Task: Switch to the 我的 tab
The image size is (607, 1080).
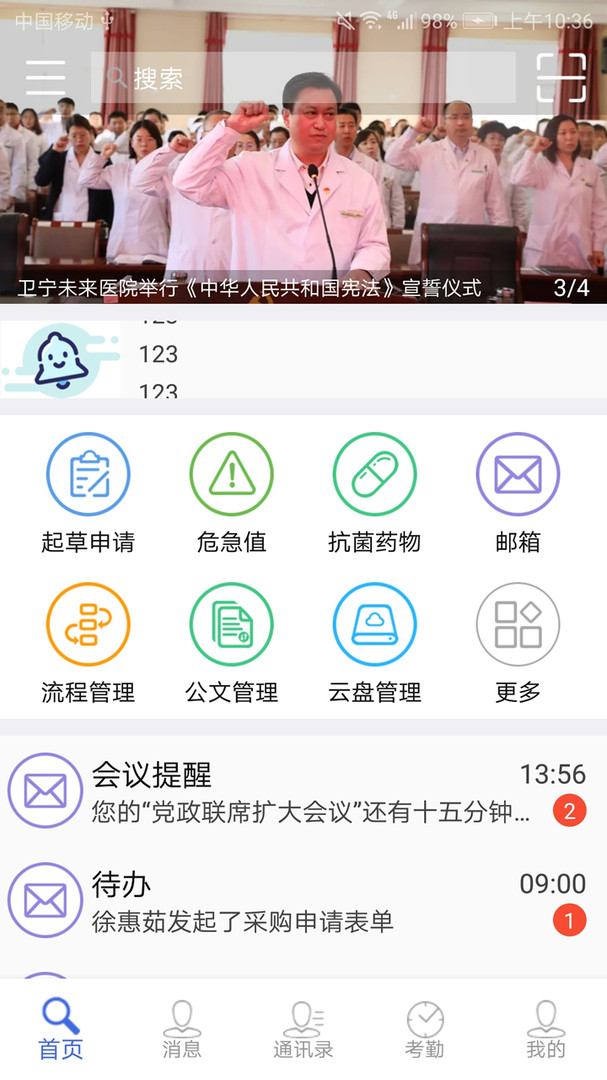Action: tap(546, 1029)
